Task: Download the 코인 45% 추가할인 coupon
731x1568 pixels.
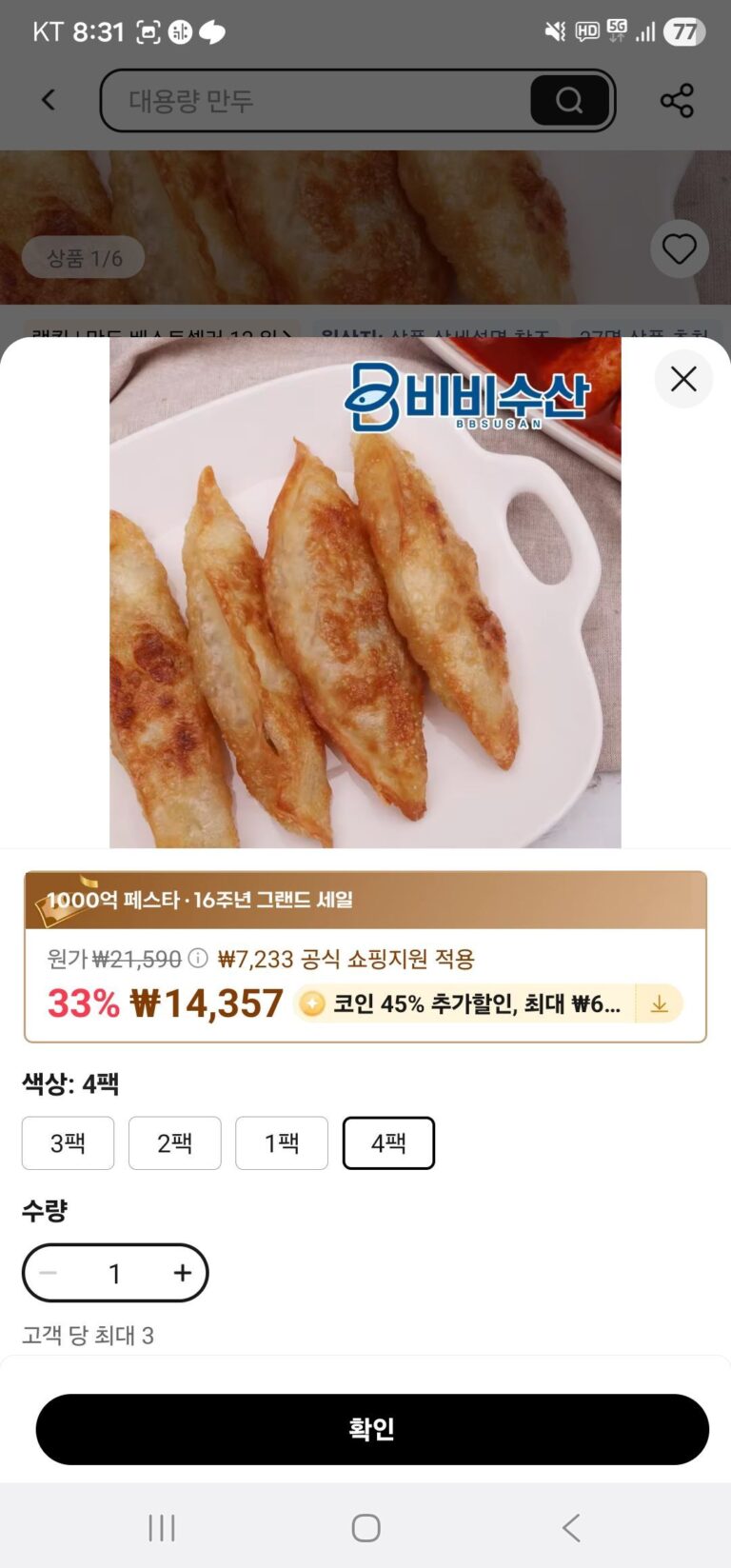Action: (x=659, y=1003)
